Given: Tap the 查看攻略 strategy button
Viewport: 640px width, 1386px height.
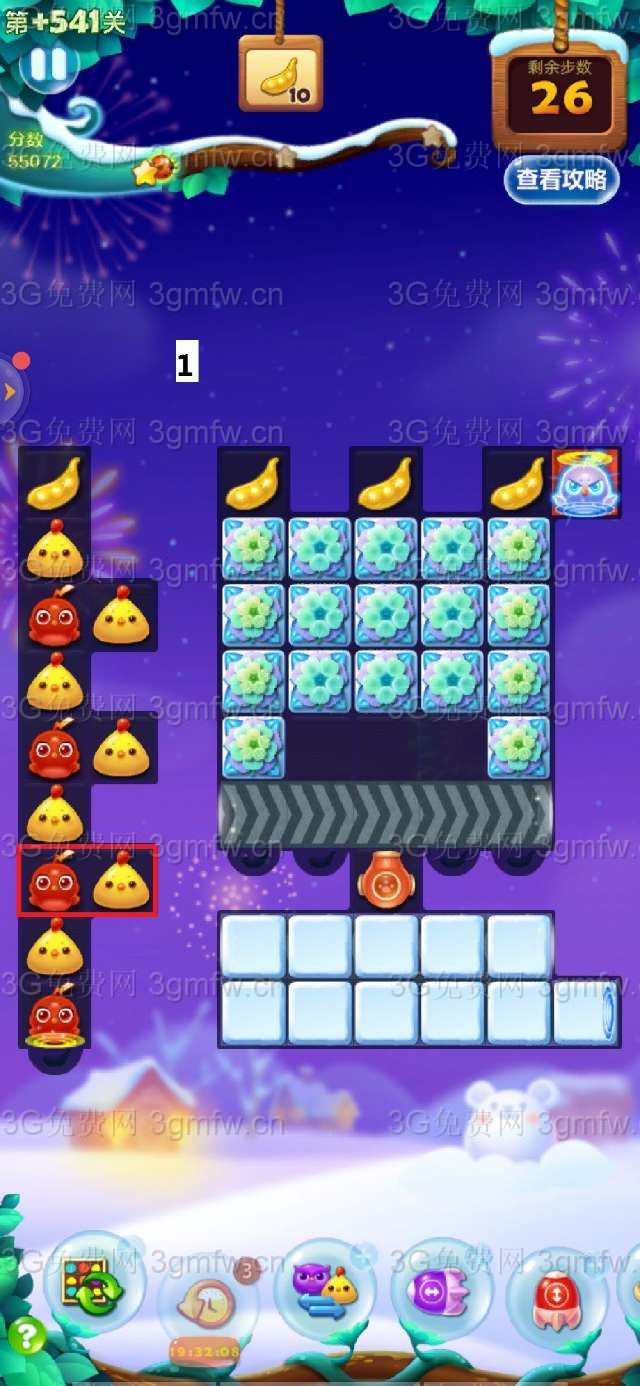Looking at the screenshot, I should point(561,180).
